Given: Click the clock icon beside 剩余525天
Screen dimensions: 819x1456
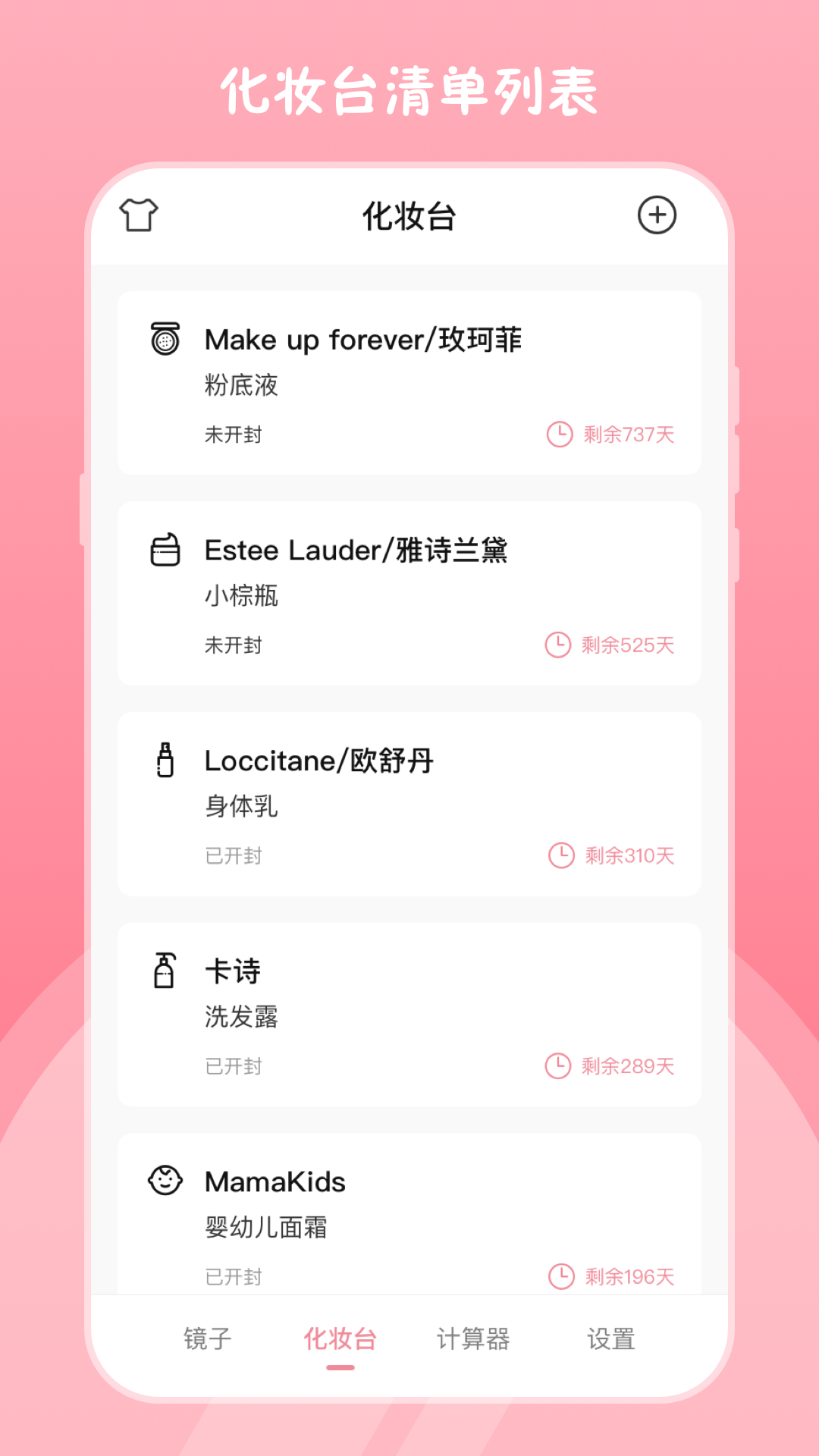Looking at the screenshot, I should point(559,644).
